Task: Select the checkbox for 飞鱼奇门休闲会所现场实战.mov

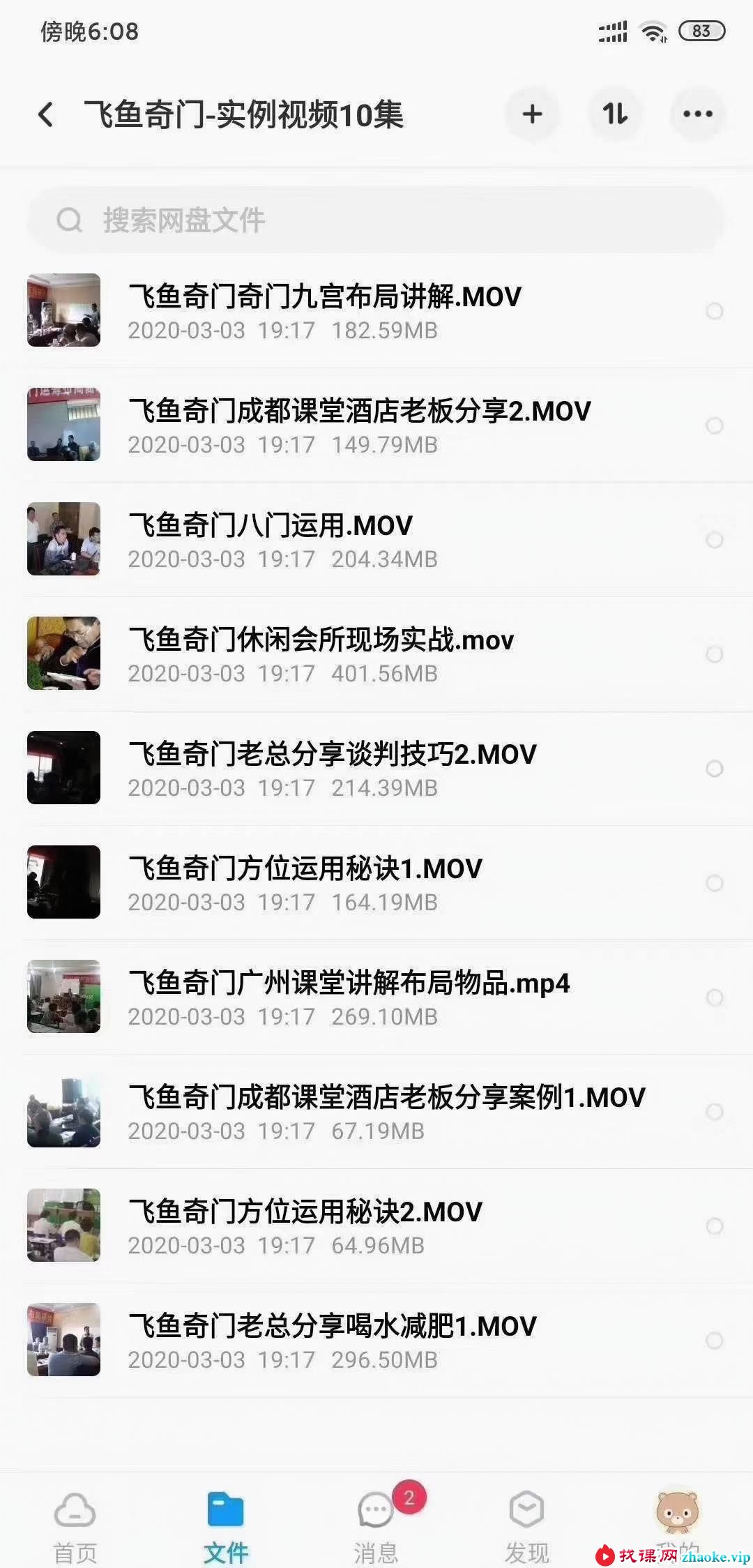Action: click(715, 654)
